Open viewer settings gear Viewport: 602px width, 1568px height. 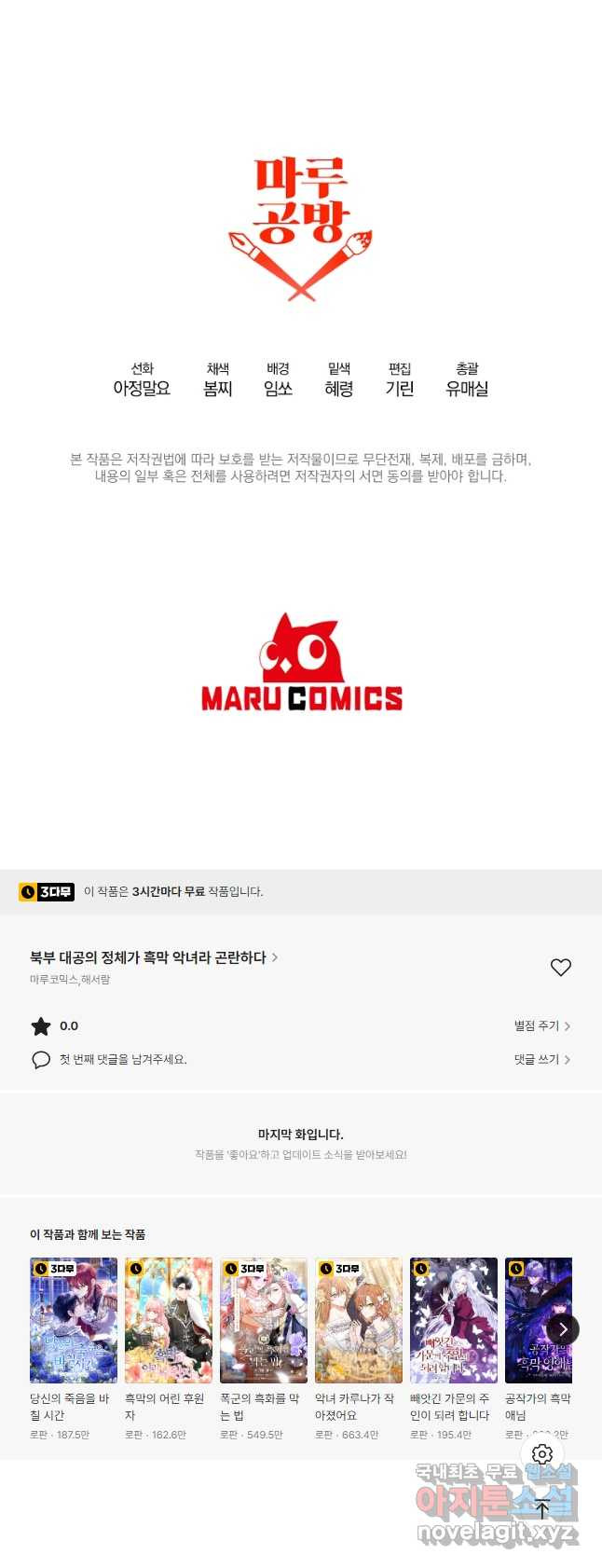(542, 1454)
